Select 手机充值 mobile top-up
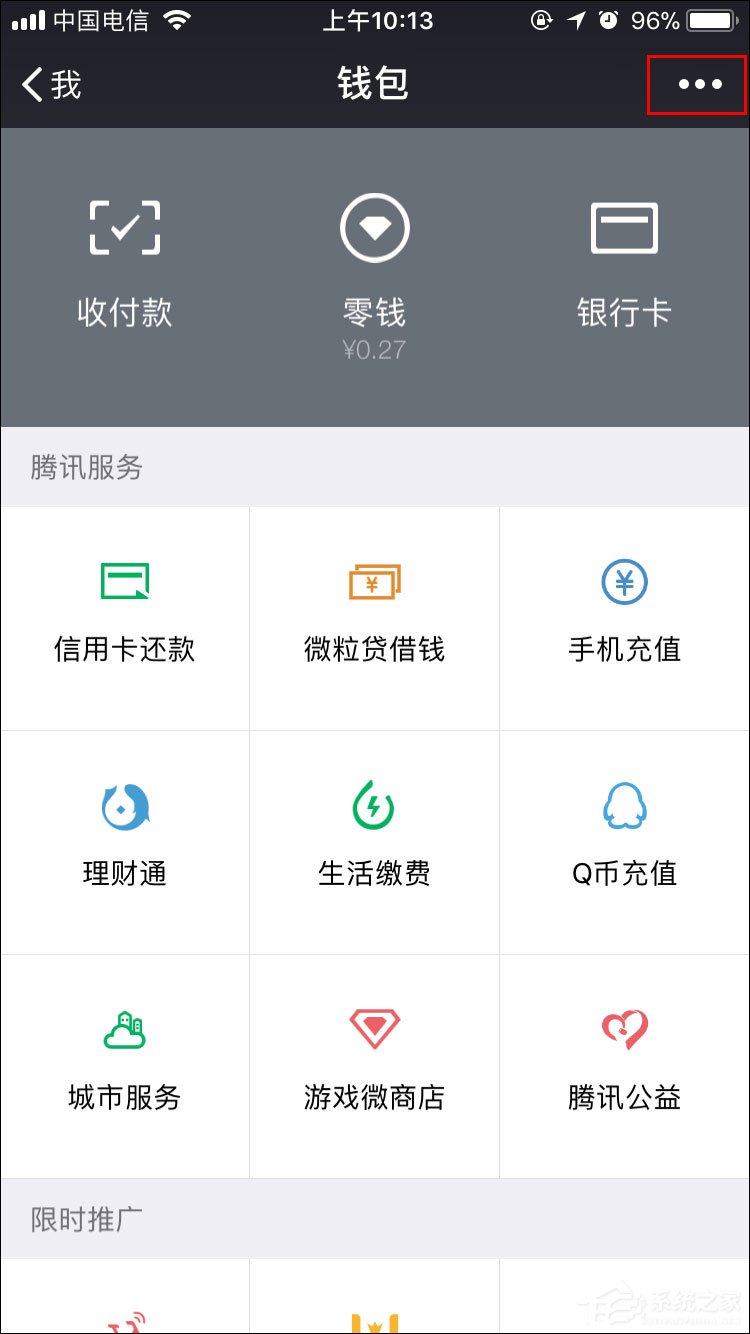The width and height of the screenshot is (750, 1334). tap(624, 610)
